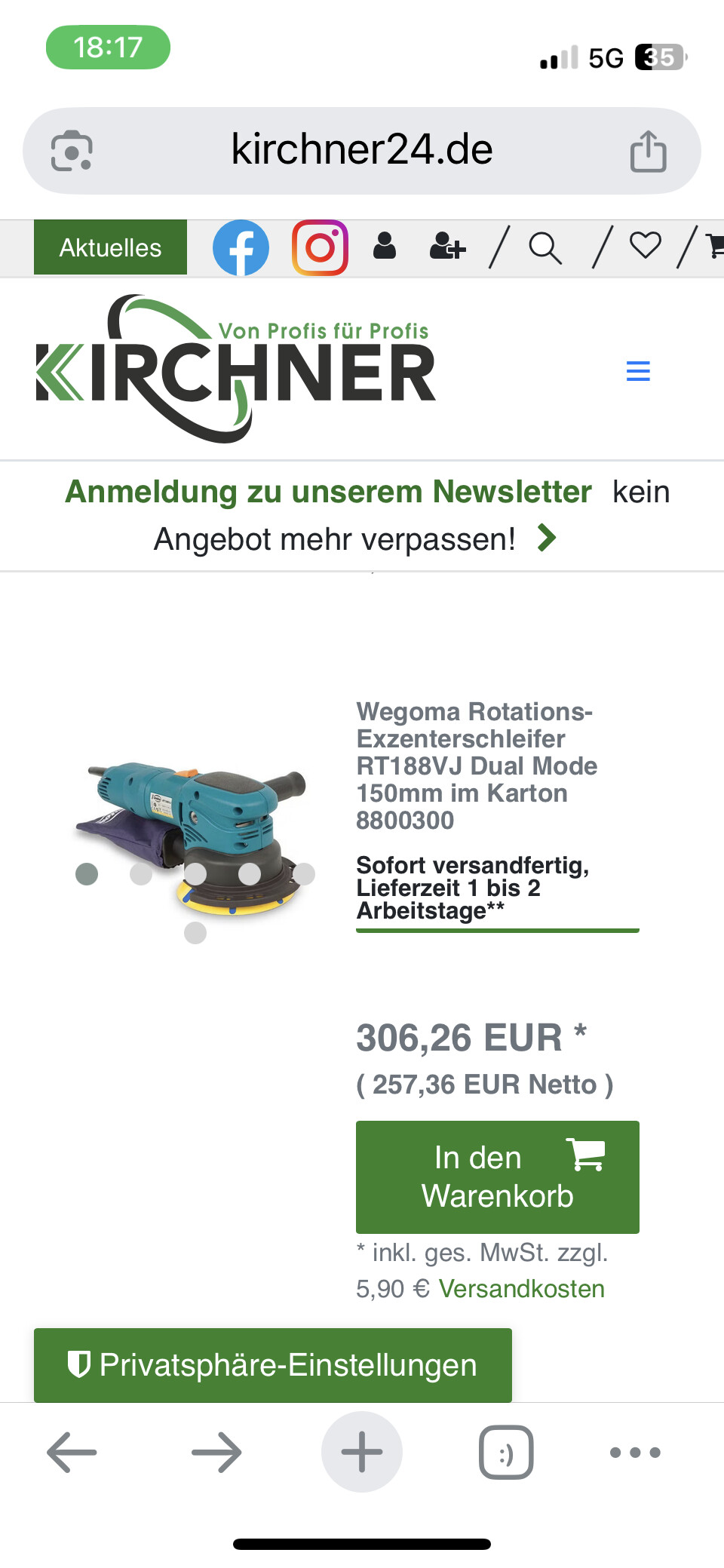
Task: Add the Wegoma sander to the Warenkorb
Action: pyautogui.click(x=497, y=1177)
